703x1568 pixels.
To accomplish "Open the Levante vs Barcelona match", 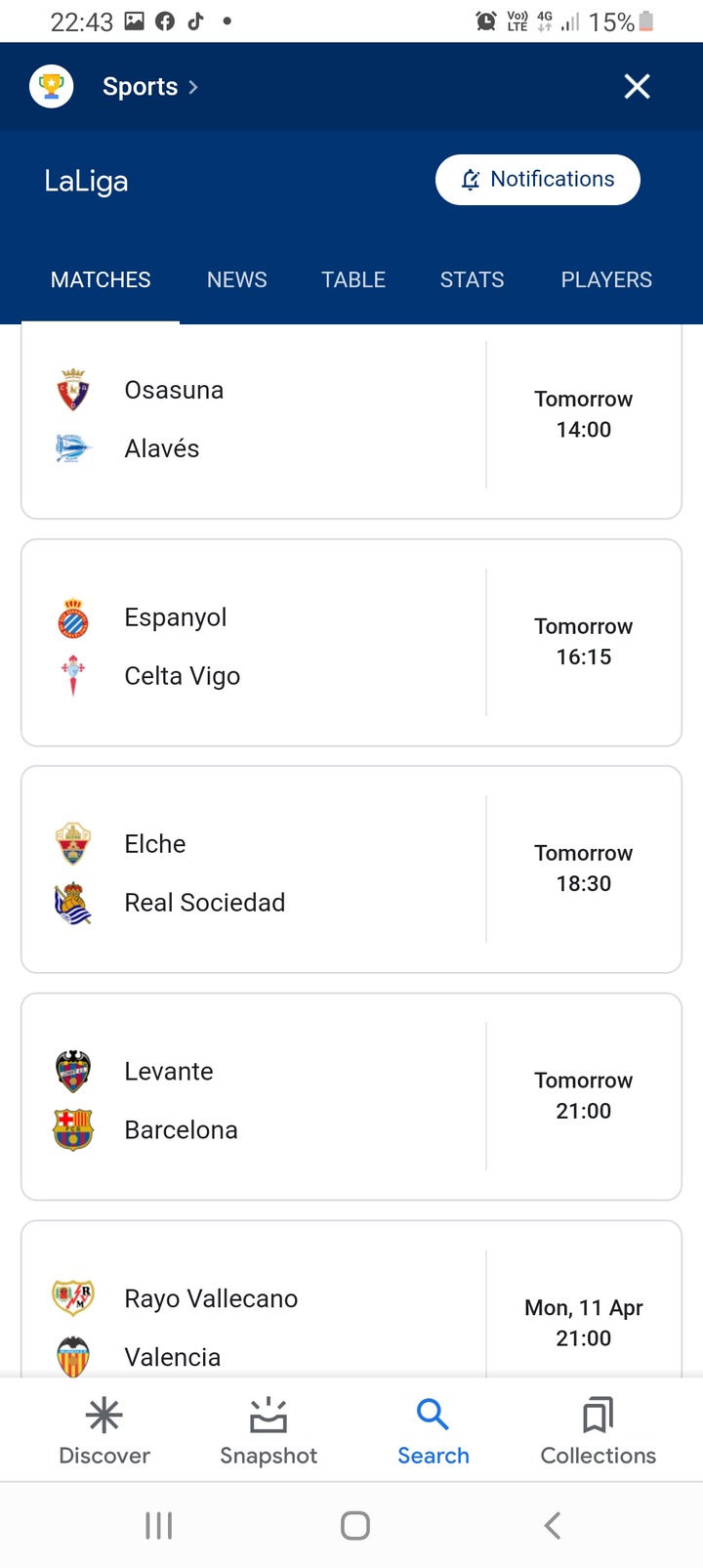I will [x=351, y=1097].
